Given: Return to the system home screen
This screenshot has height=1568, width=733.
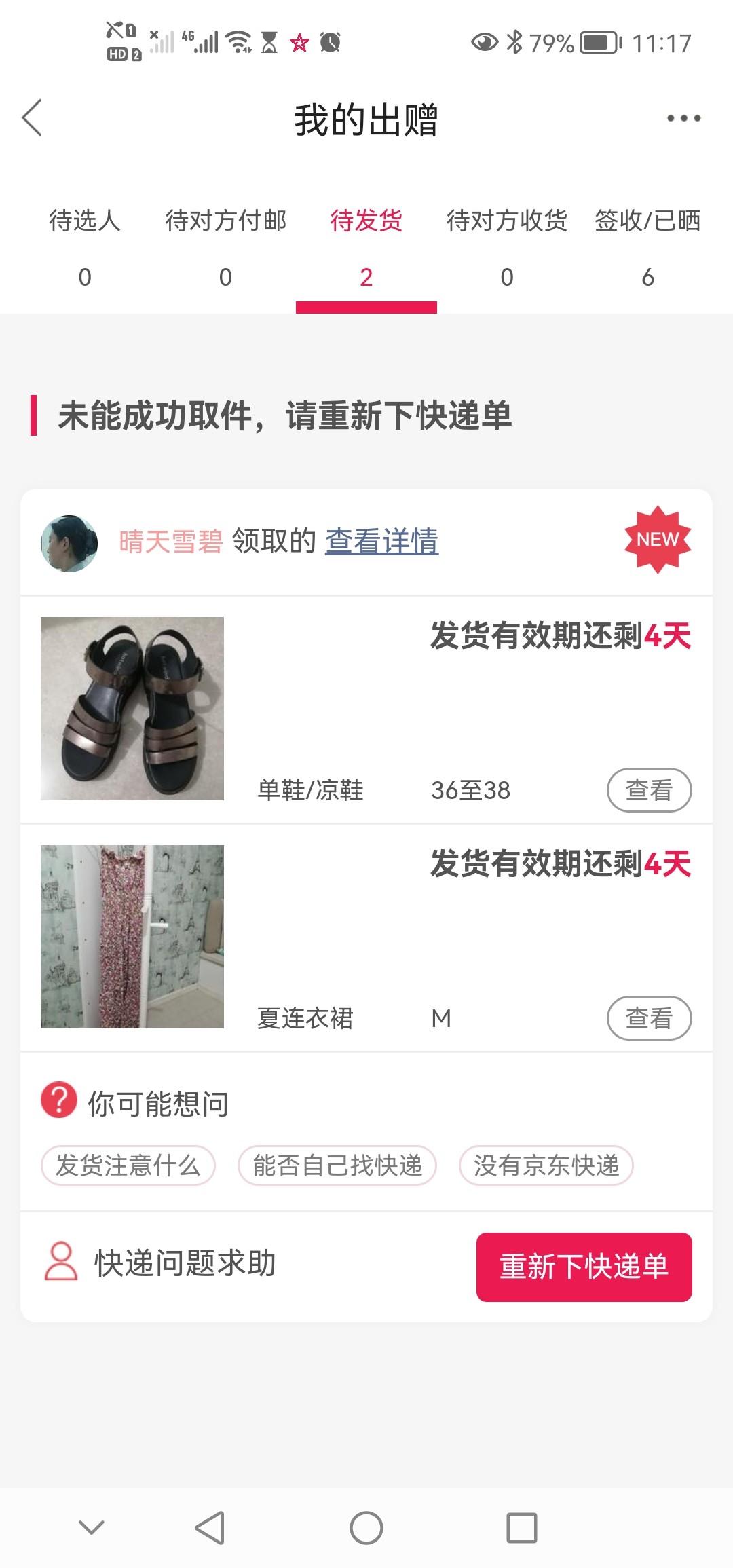Looking at the screenshot, I should click(366, 1529).
